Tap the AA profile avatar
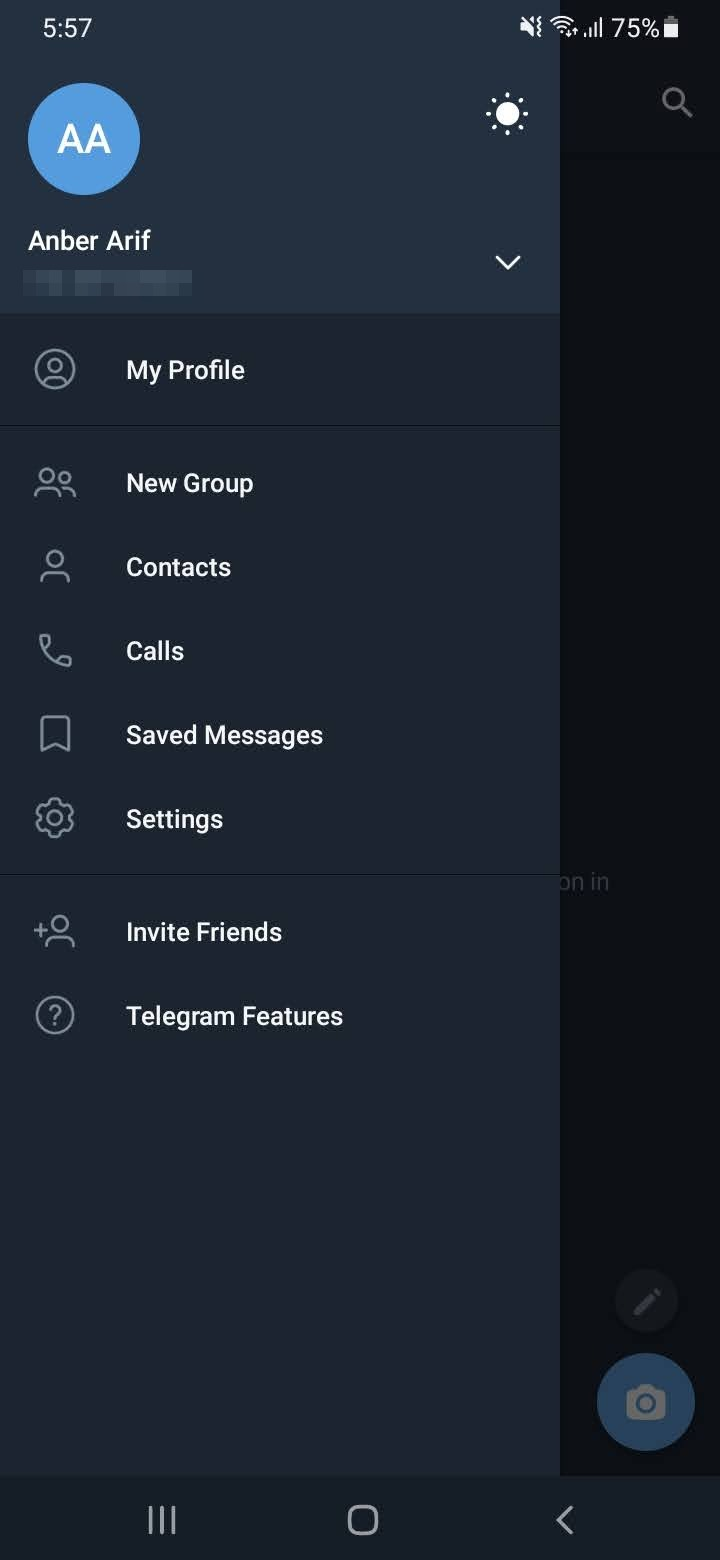The height and width of the screenshot is (1560, 720). [x=83, y=139]
